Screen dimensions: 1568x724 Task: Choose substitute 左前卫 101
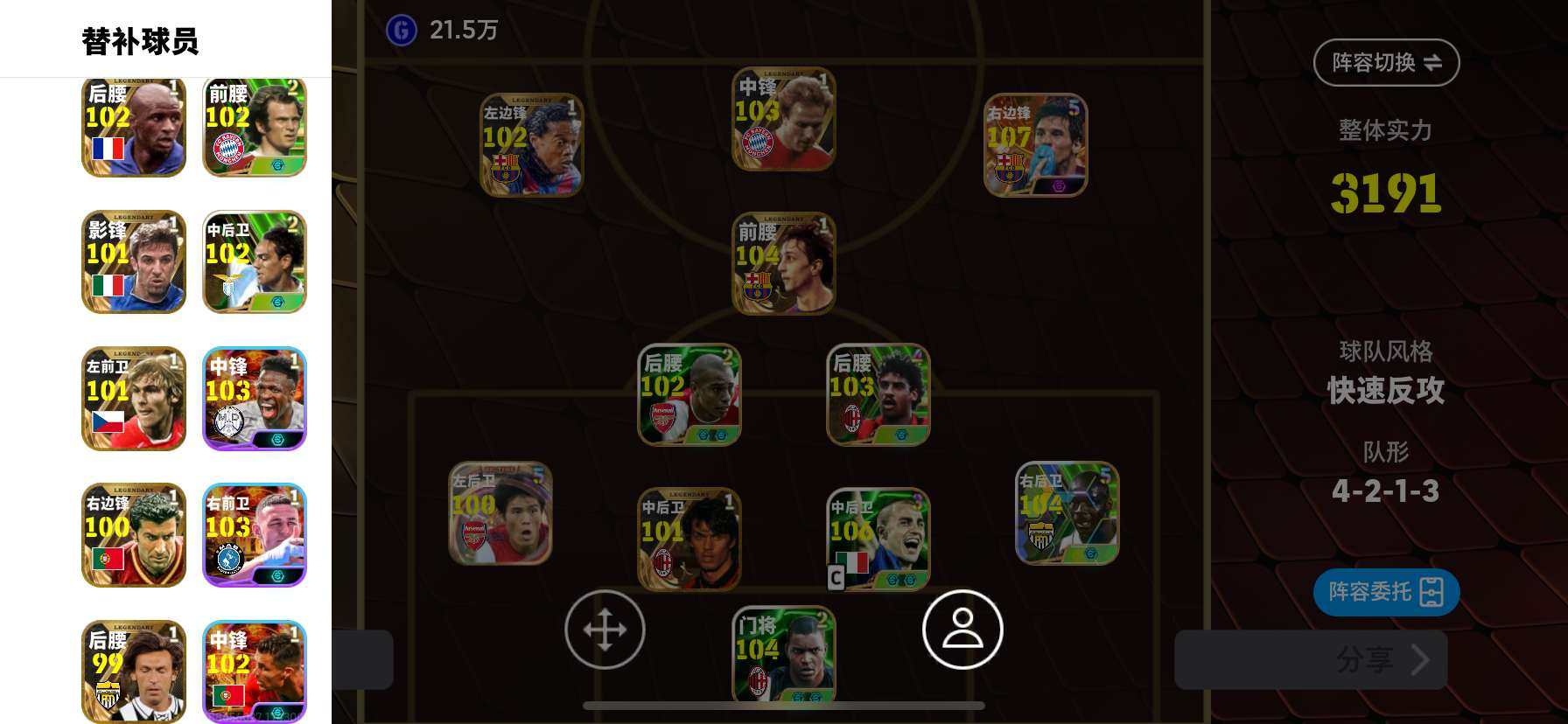coord(133,399)
